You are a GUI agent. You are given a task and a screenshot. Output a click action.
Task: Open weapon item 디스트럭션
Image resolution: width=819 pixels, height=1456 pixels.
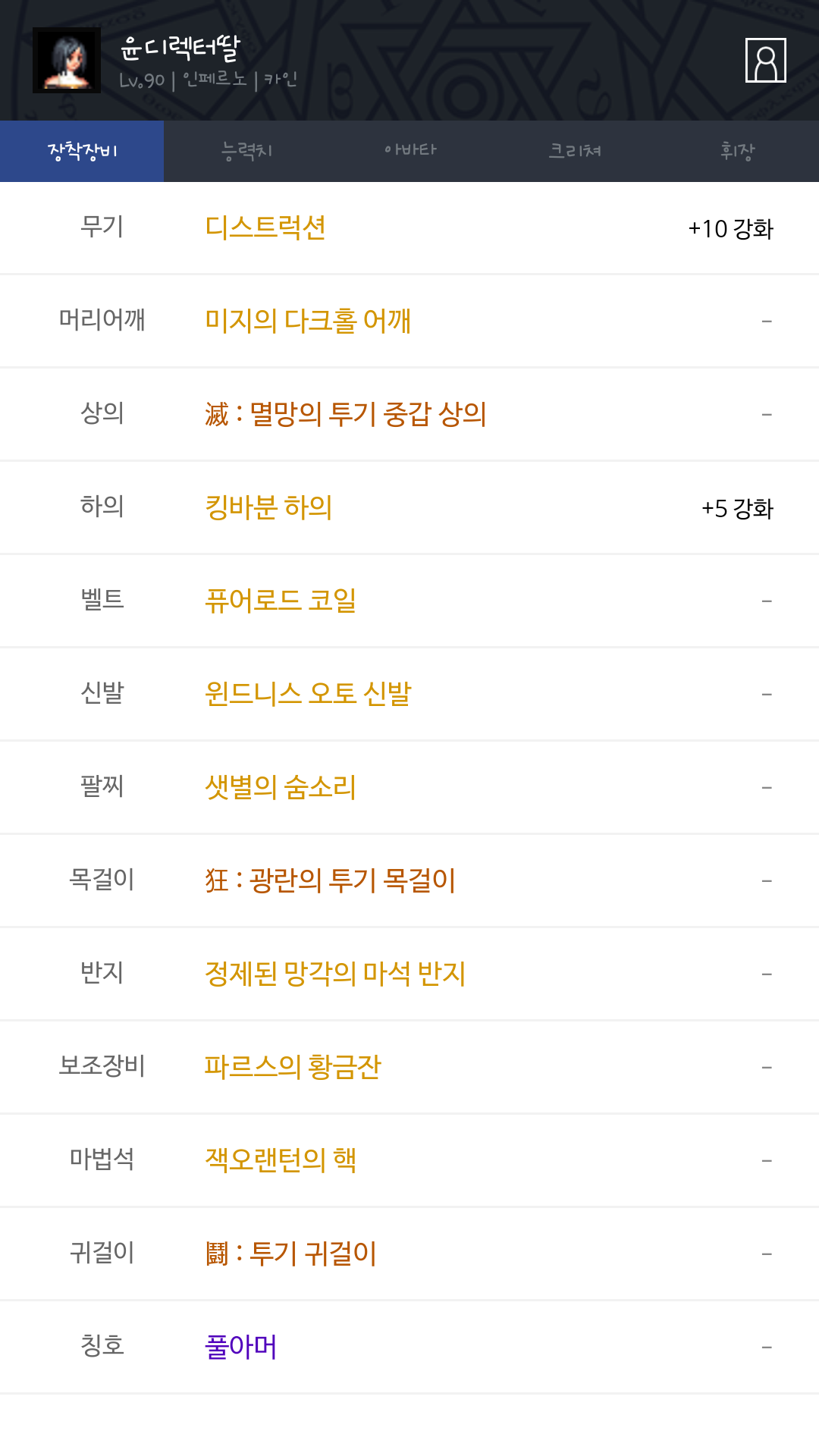coord(265,227)
